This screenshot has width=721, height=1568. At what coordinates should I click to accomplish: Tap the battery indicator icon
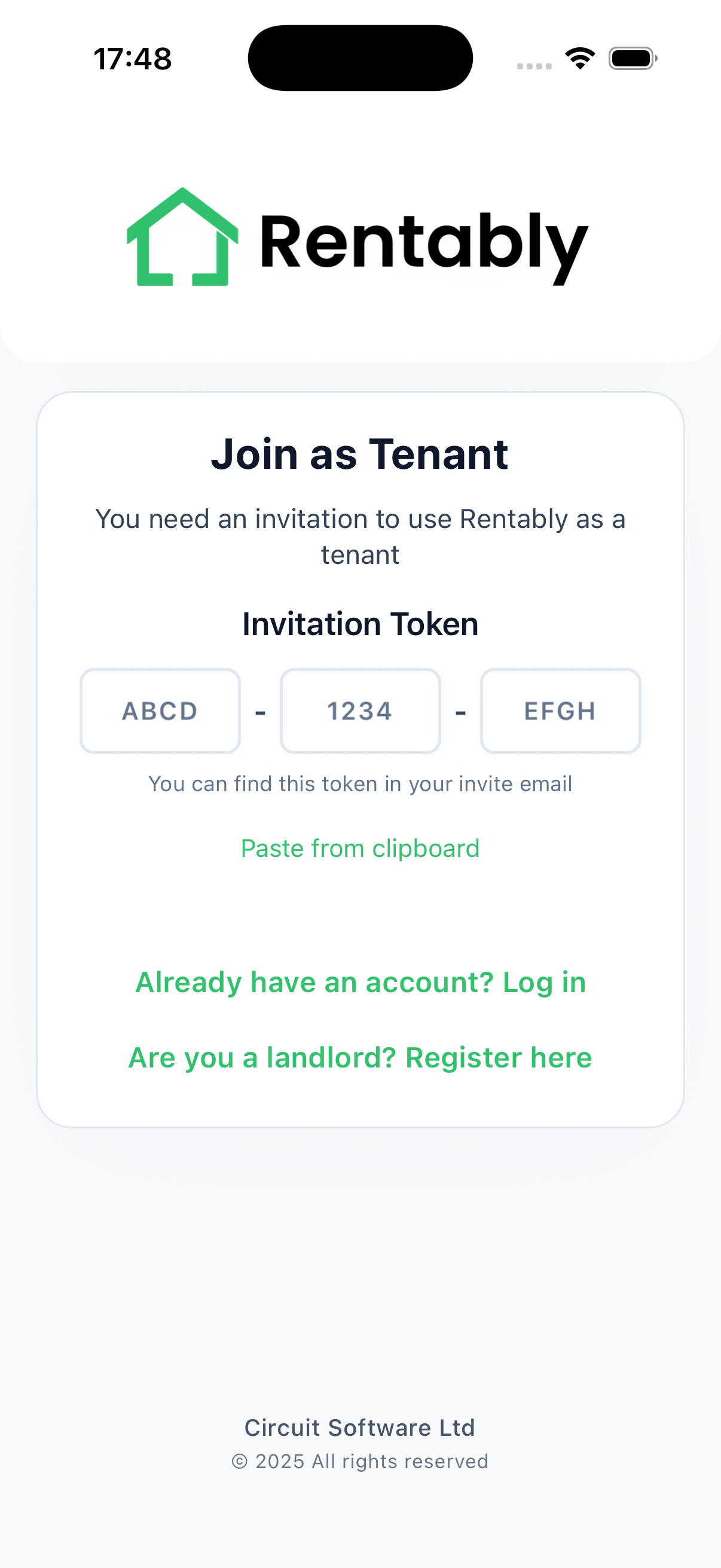[631, 57]
